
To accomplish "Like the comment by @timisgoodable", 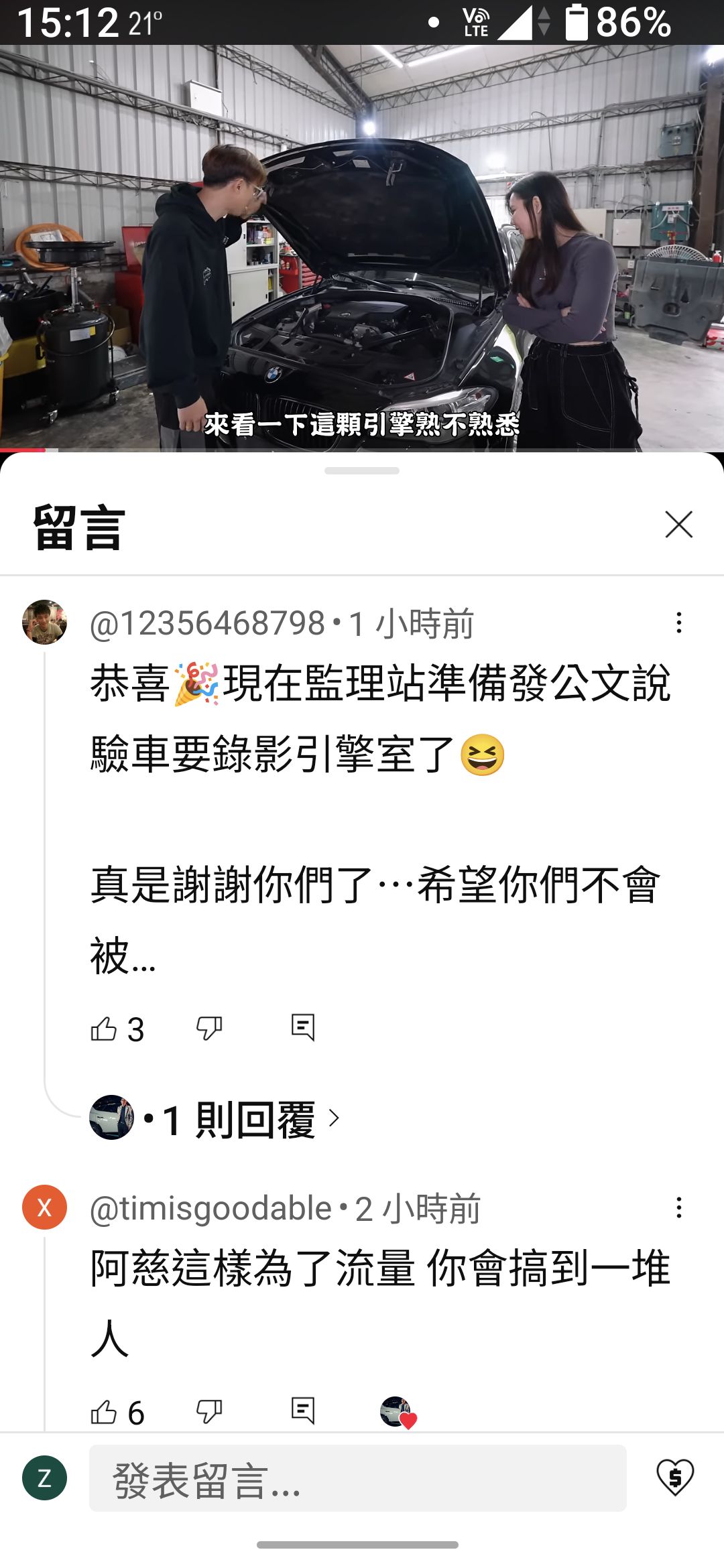I will tap(104, 1412).
